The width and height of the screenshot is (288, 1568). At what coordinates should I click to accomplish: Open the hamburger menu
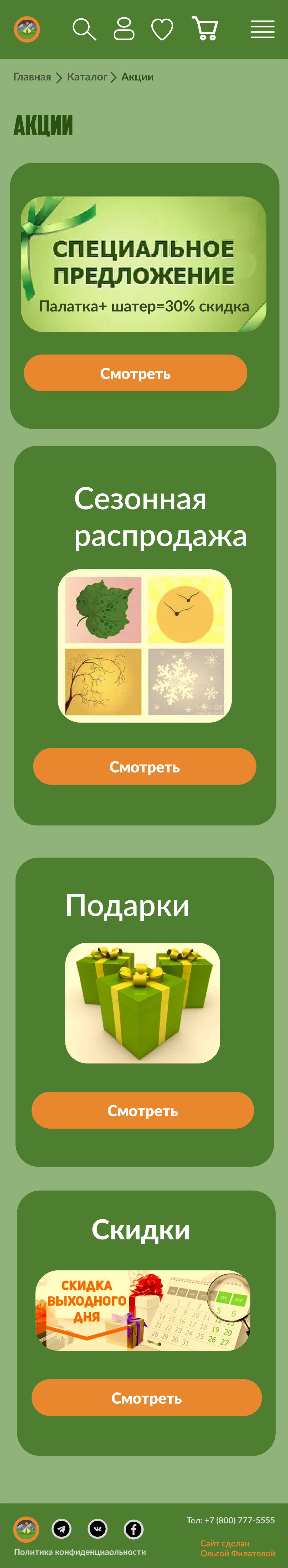click(263, 29)
